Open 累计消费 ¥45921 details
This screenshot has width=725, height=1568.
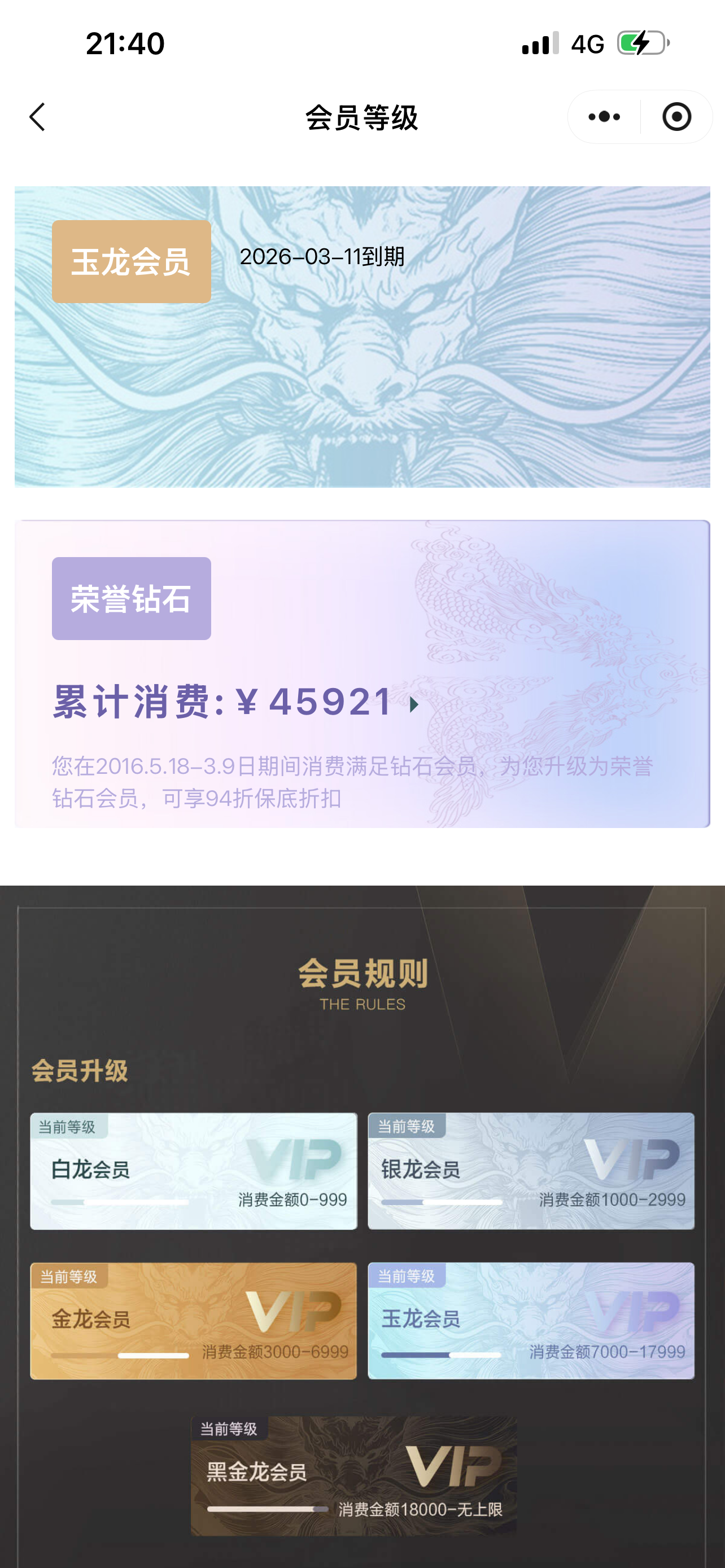pyautogui.click(x=414, y=704)
